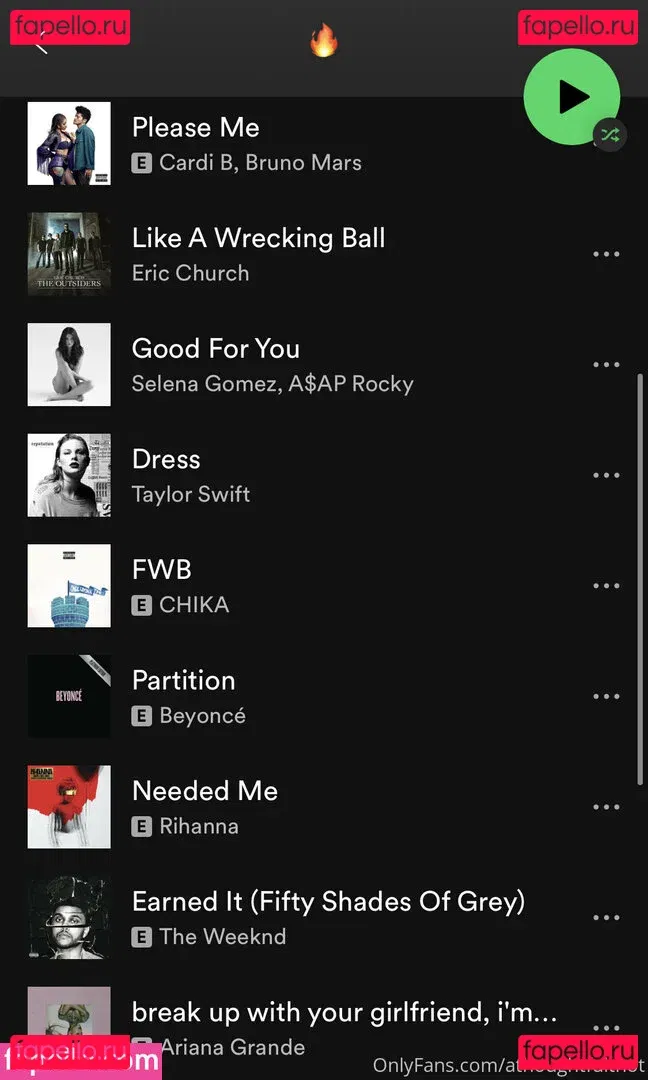This screenshot has height=1080, width=648.
Task: Open more options for Needed Me
Action: tap(606, 807)
